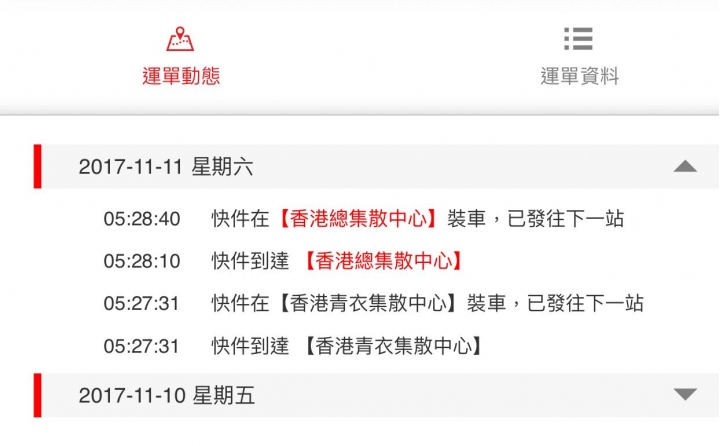The image size is (720, 446).
Task: Expand the 2017-11-10 星期五 section
Action: coord(684,395)
